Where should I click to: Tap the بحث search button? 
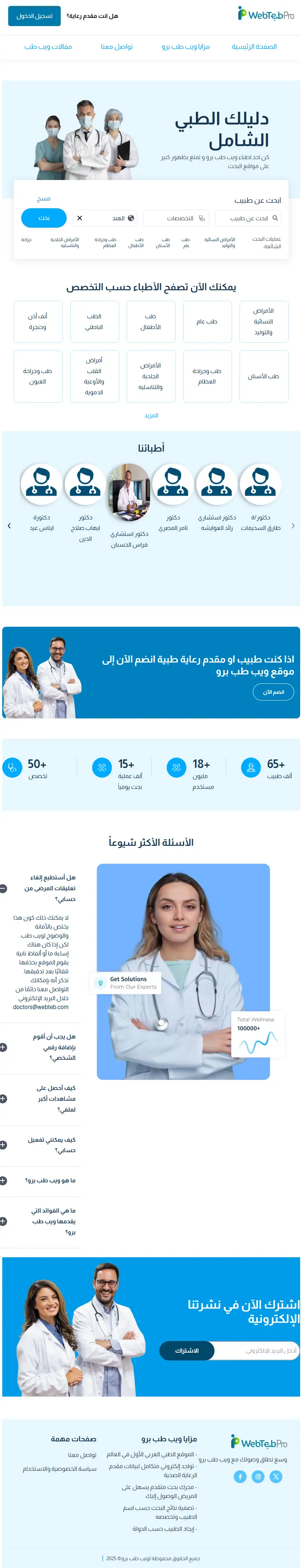44,218
